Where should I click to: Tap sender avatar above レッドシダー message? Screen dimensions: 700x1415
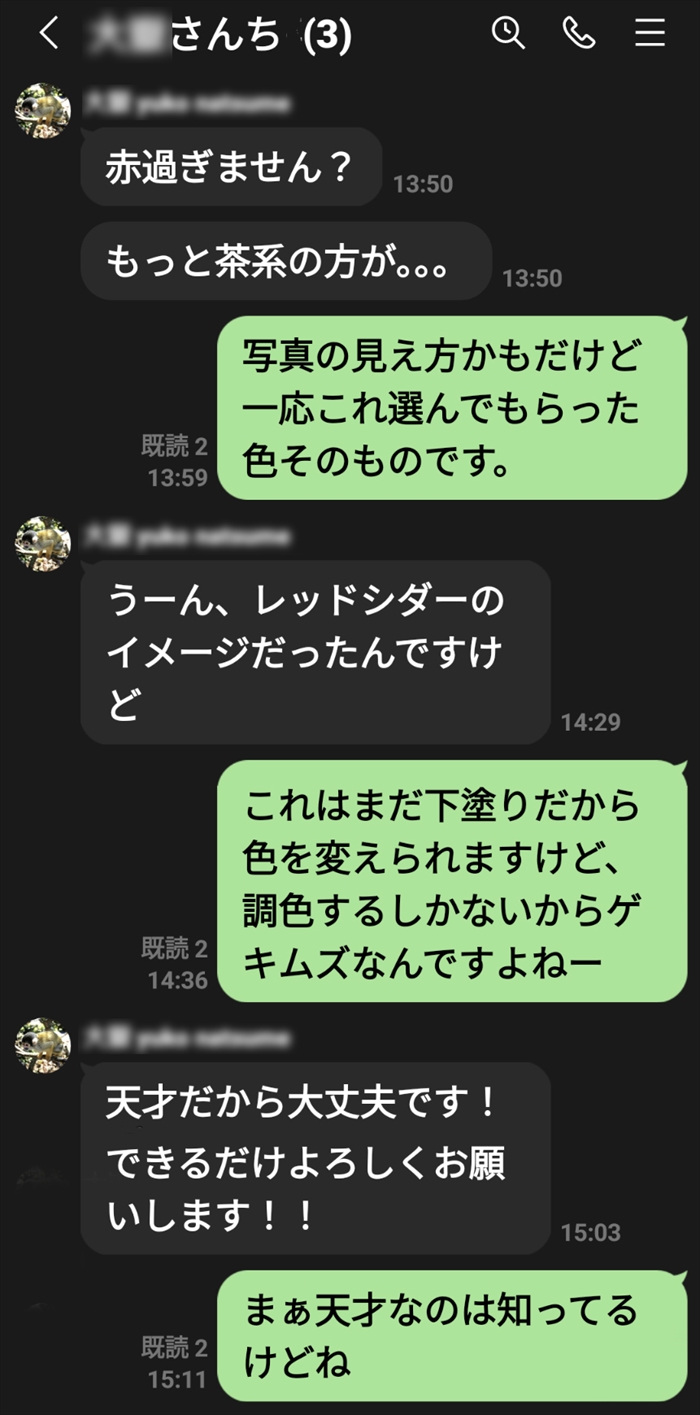(x=43, y=543)
